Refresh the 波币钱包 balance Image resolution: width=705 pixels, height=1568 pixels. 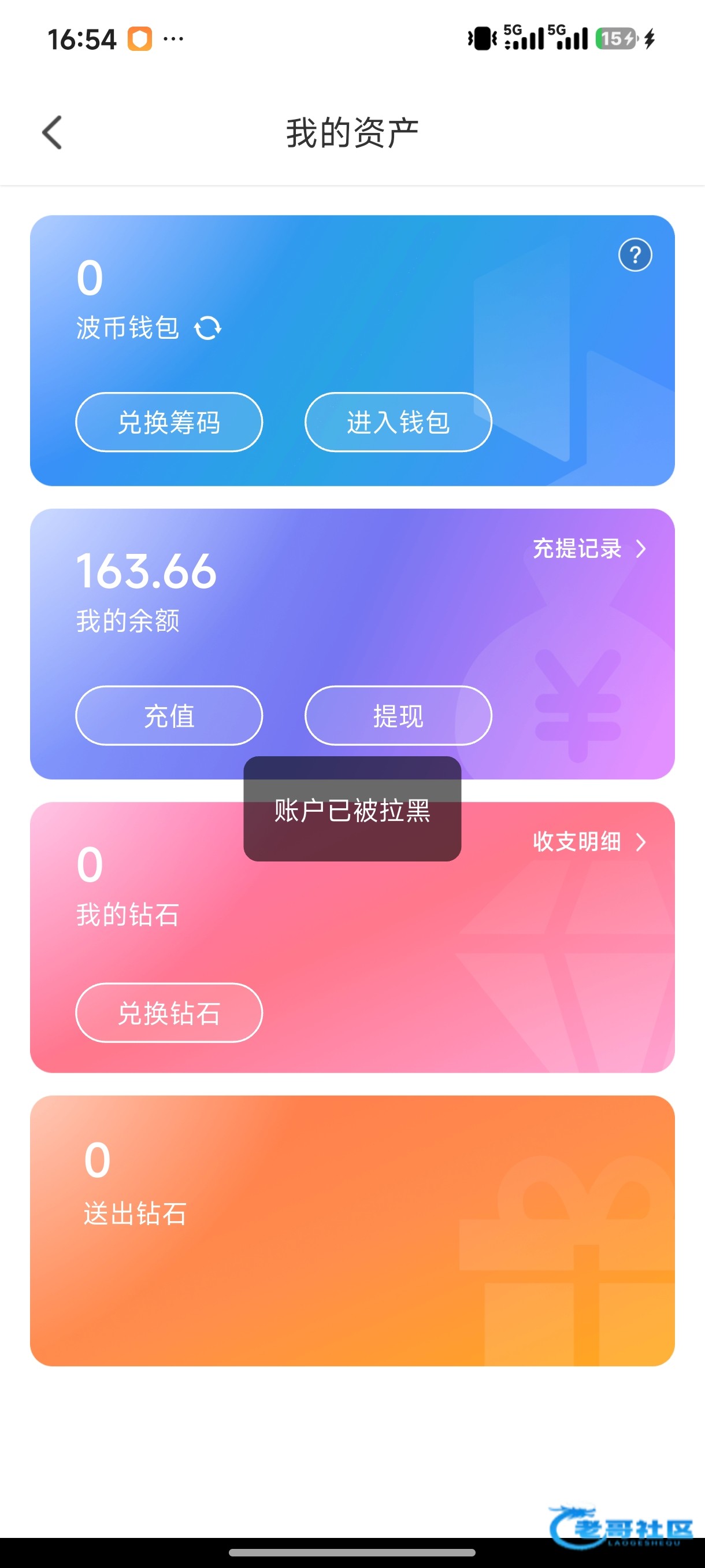(x=207, y=328)
